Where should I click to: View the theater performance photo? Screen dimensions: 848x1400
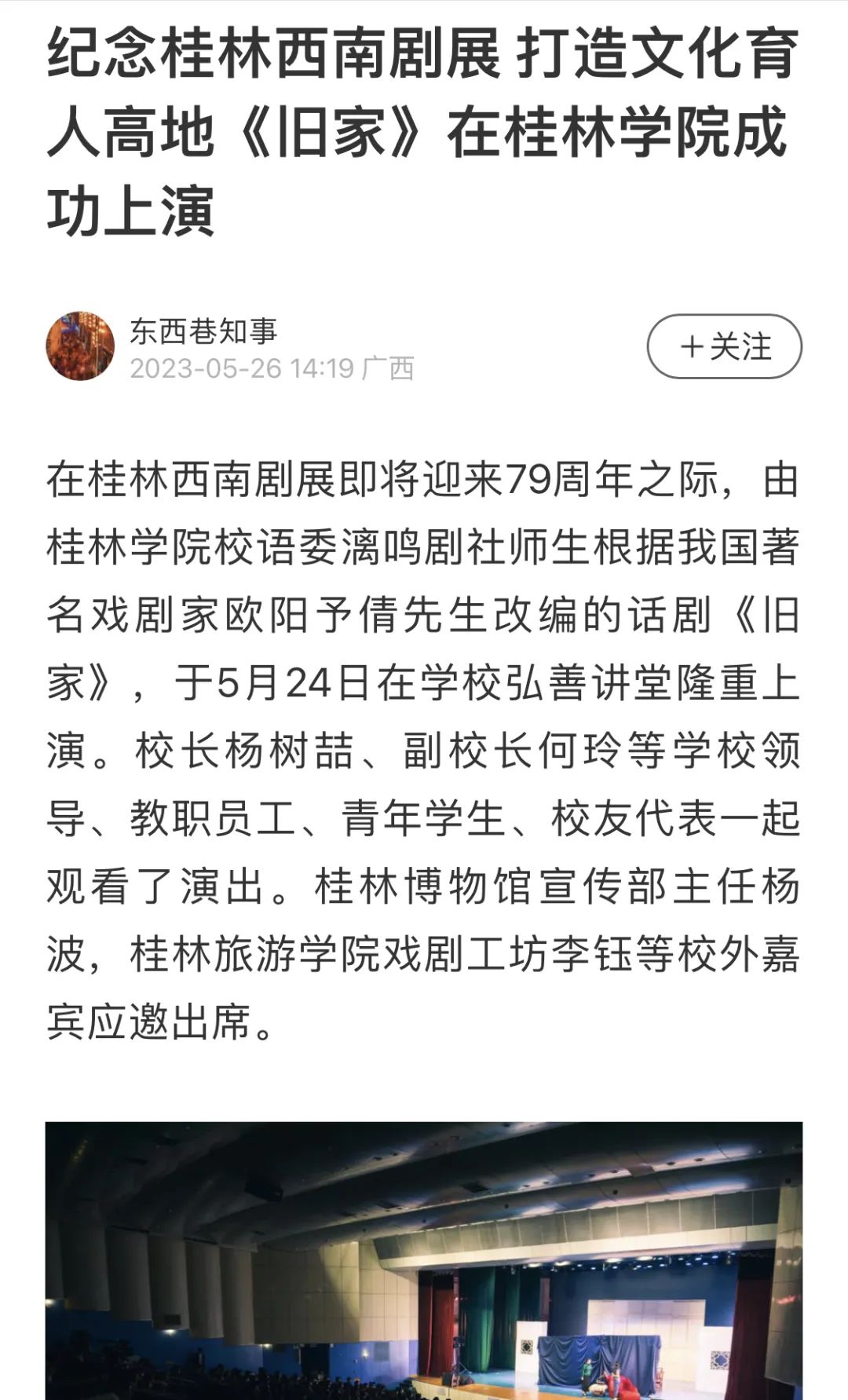coord(424,1260)
